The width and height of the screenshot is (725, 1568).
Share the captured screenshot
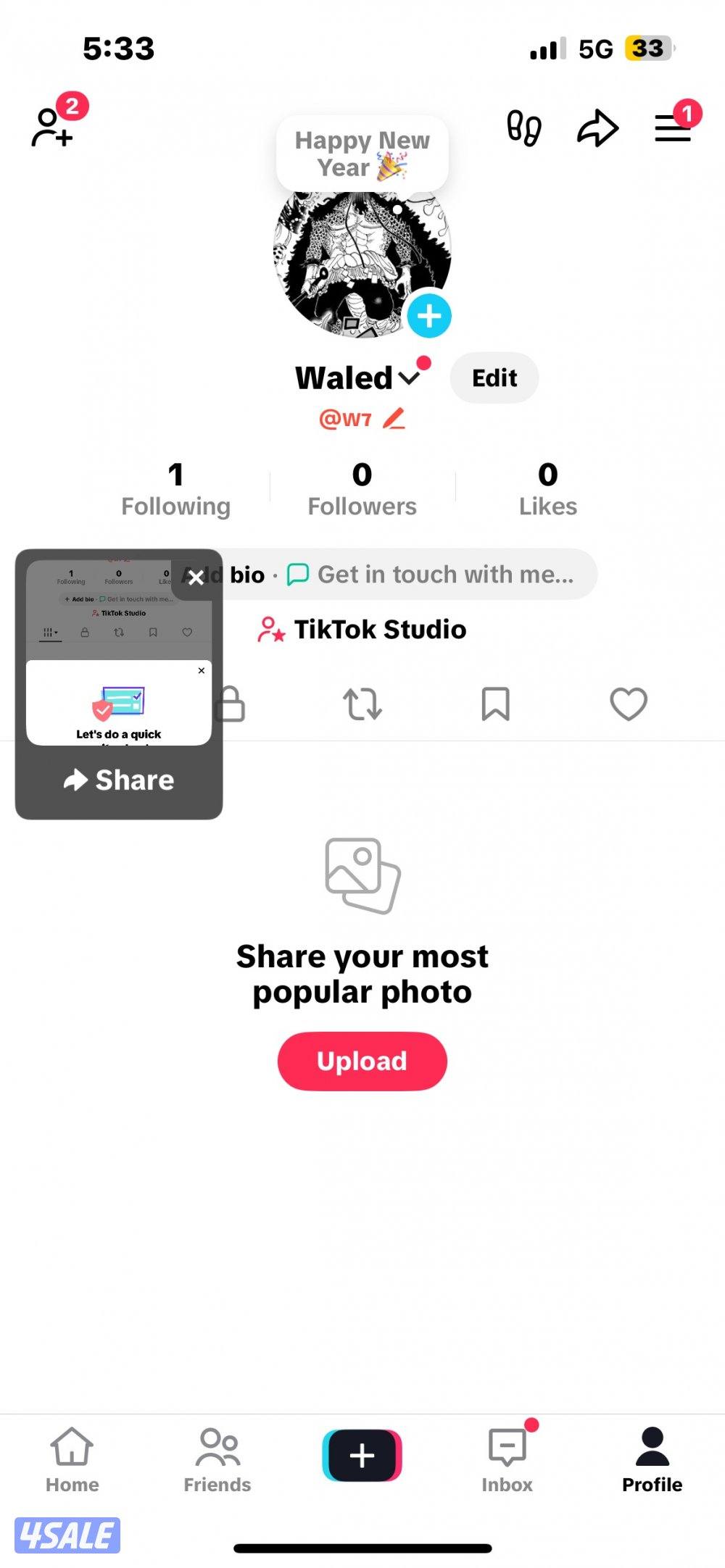119,780
